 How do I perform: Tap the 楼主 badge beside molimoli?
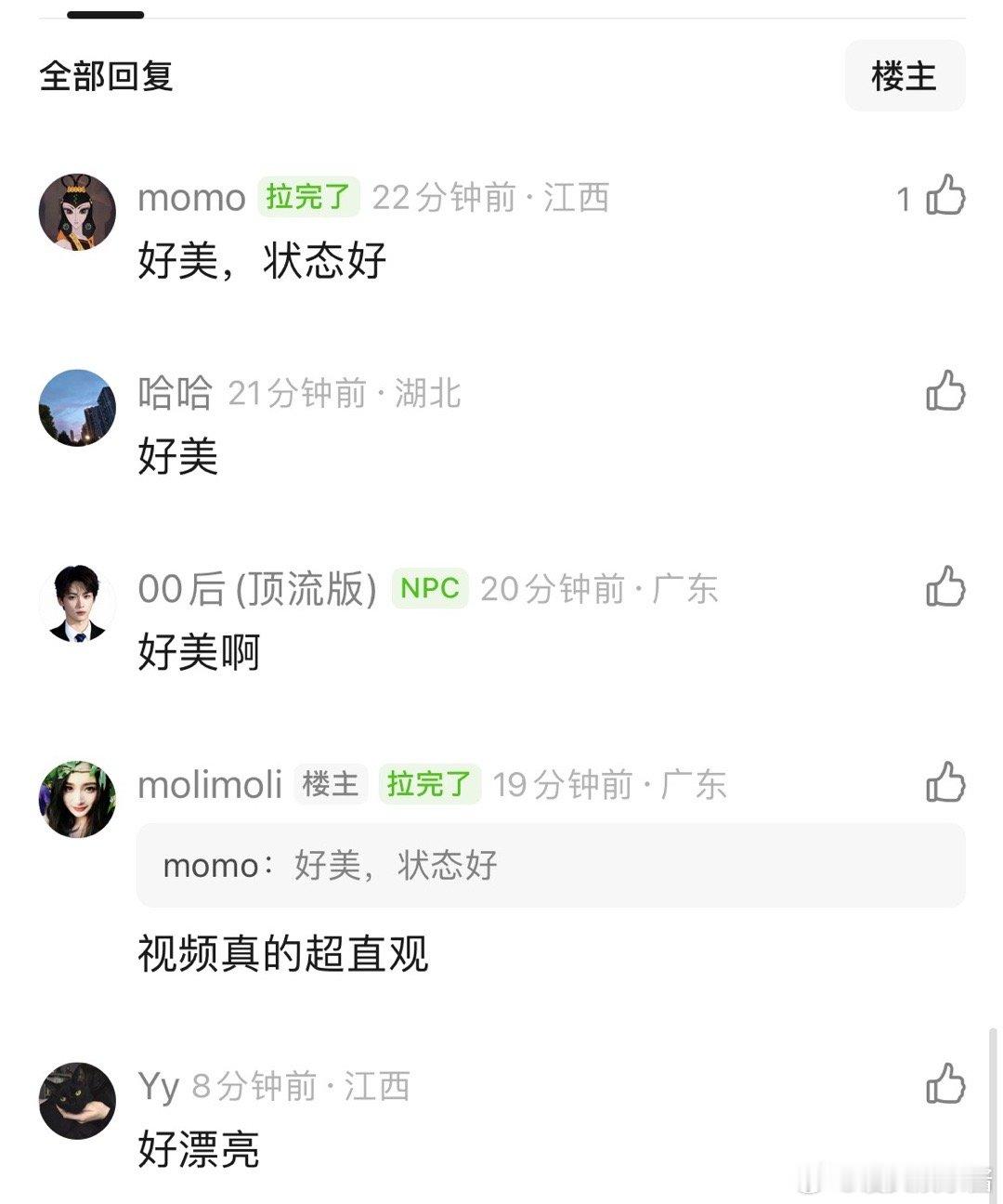tap(331, 785)
